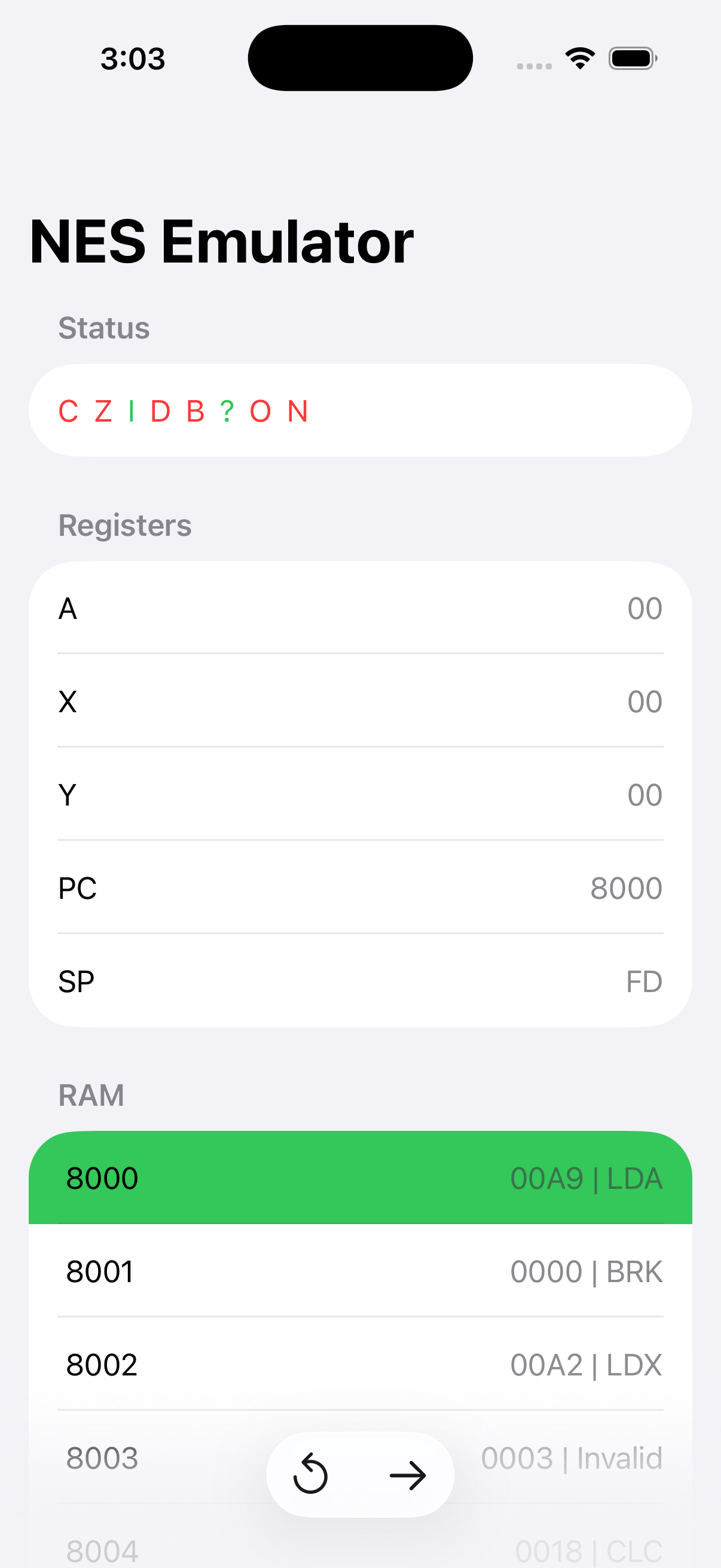Screen dimensions: 721x1568
Task: Select RAM row 8001 BRK
Action: tap(360, 1271)
